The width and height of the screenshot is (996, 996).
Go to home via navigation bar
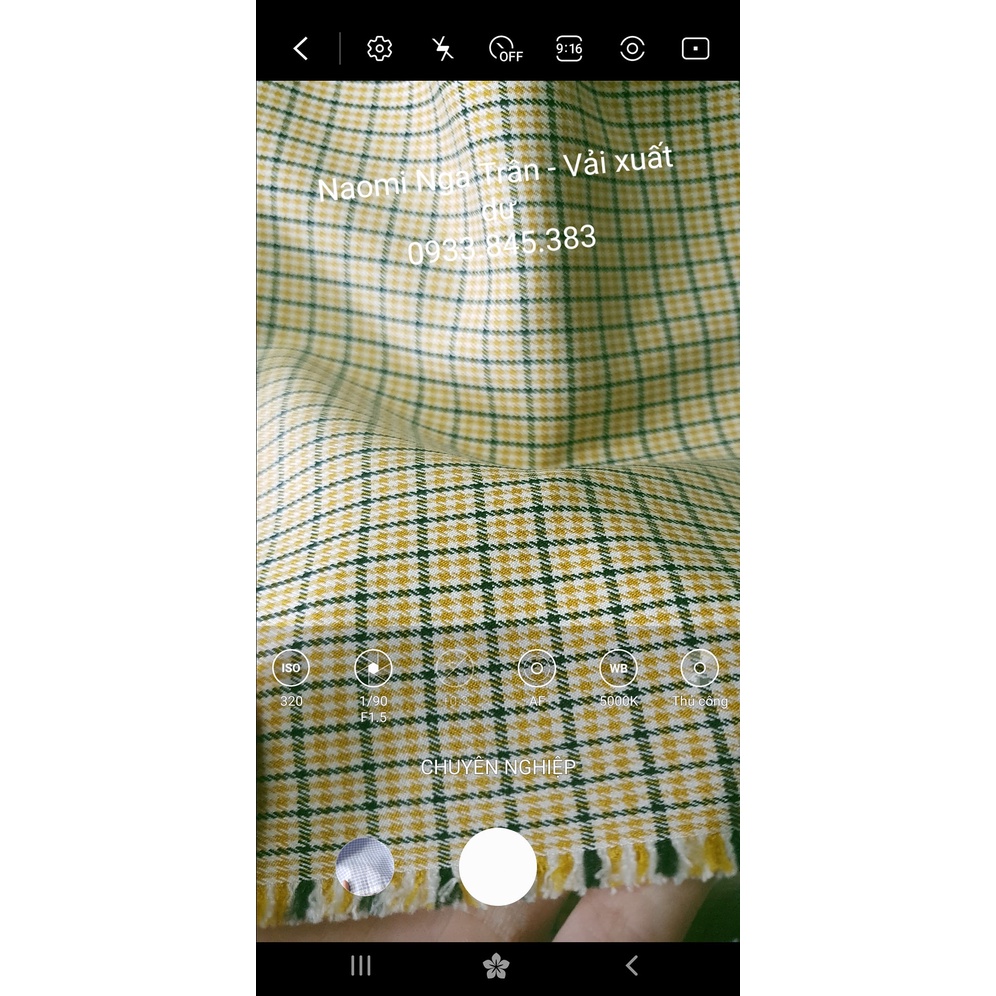496,966
